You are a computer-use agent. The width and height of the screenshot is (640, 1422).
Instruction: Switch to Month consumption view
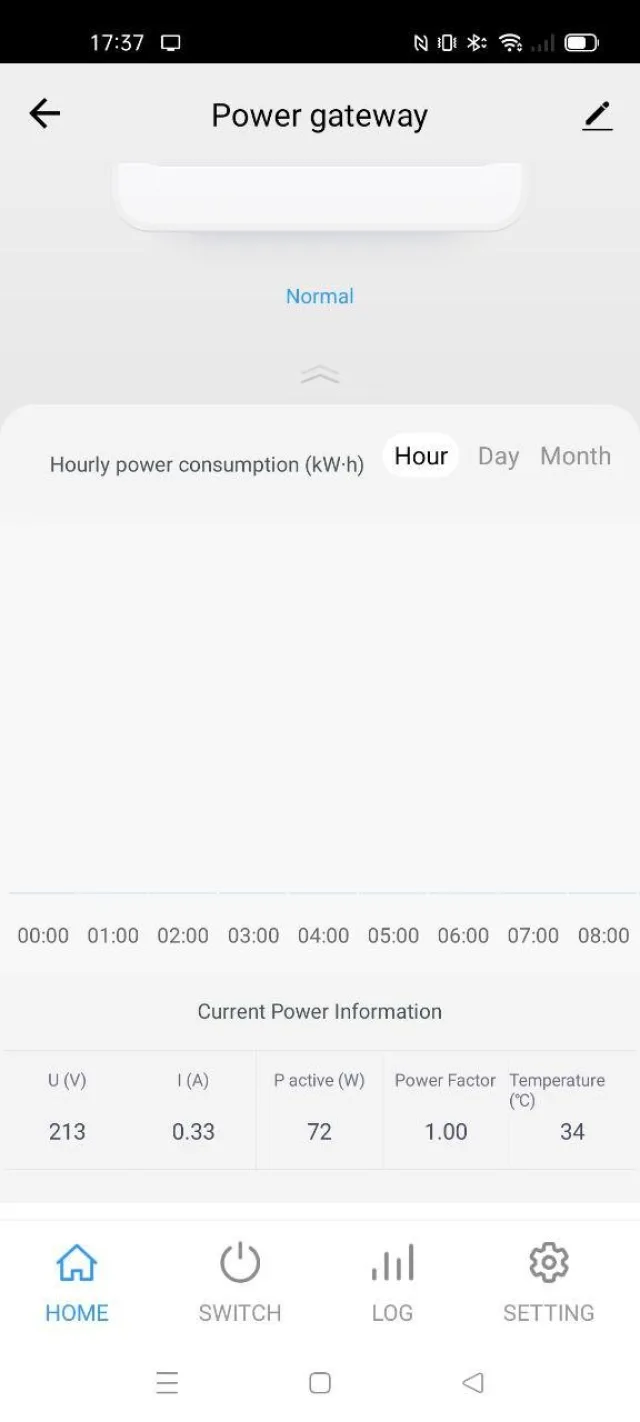575,456
